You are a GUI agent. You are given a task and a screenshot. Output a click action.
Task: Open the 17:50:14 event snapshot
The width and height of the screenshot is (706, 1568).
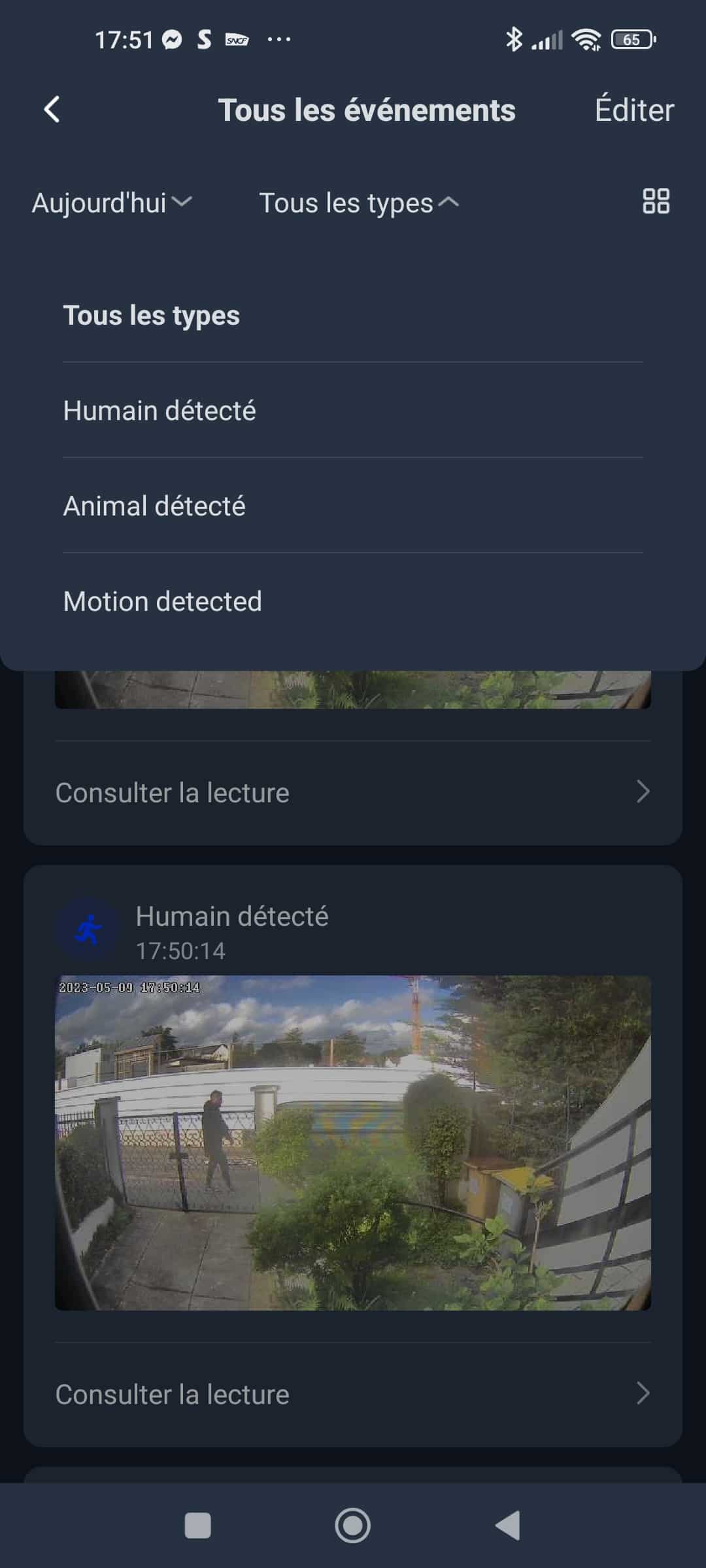[x=353, y=1143]
